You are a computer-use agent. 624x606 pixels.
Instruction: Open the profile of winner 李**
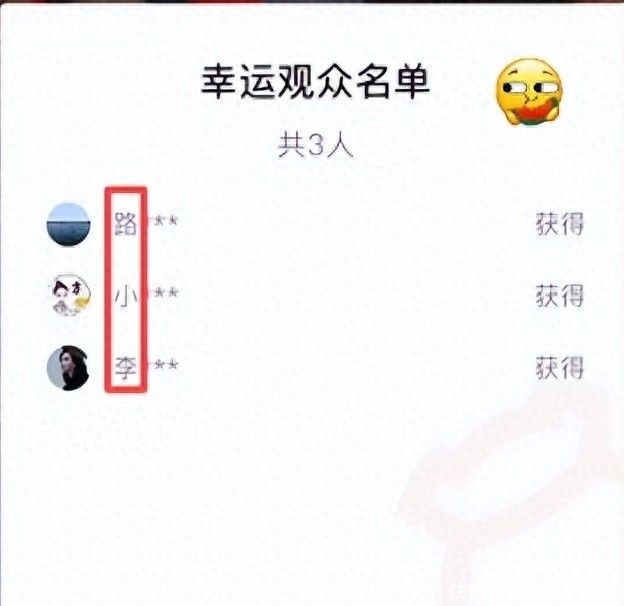coord(69,368)
